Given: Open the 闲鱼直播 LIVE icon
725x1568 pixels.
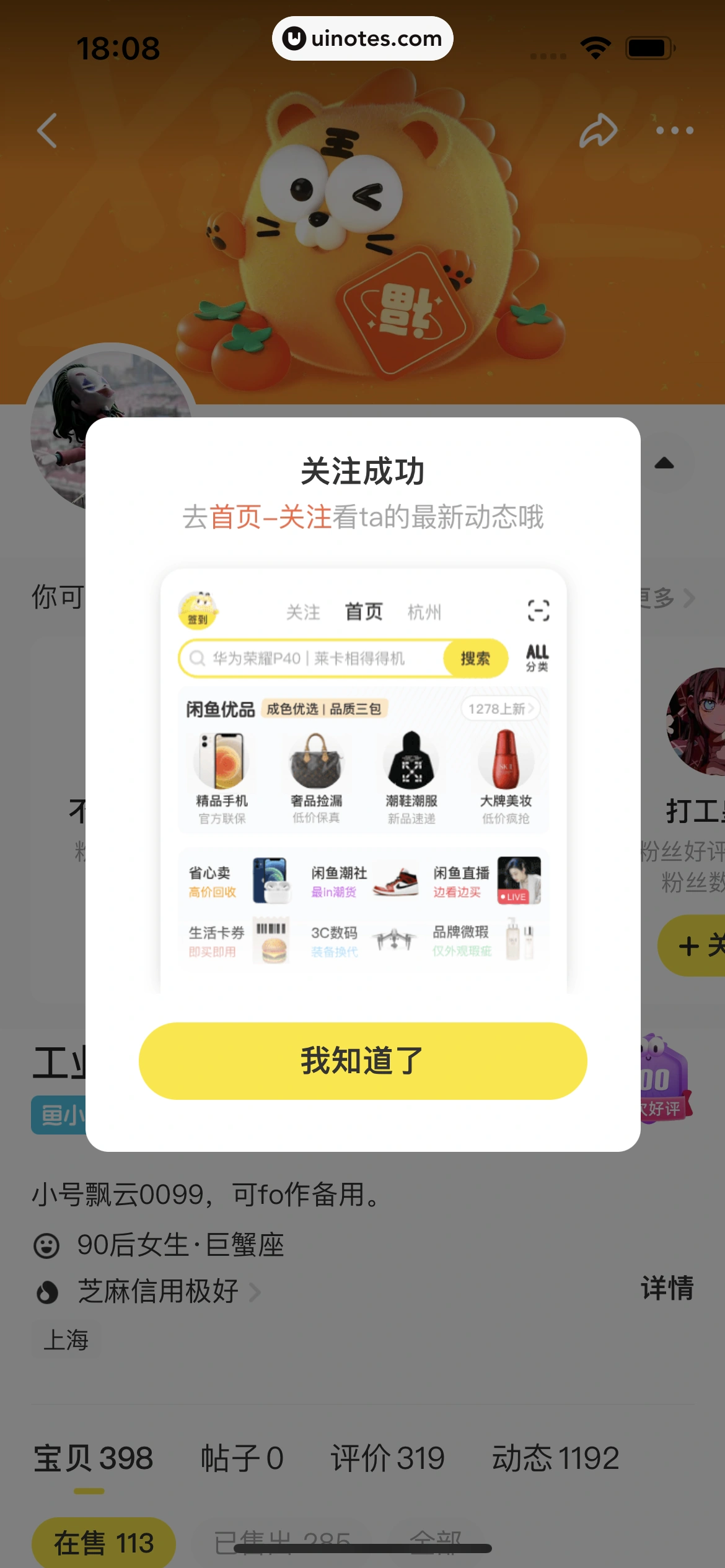Looking at the screenshot, I should coord(518,881).
